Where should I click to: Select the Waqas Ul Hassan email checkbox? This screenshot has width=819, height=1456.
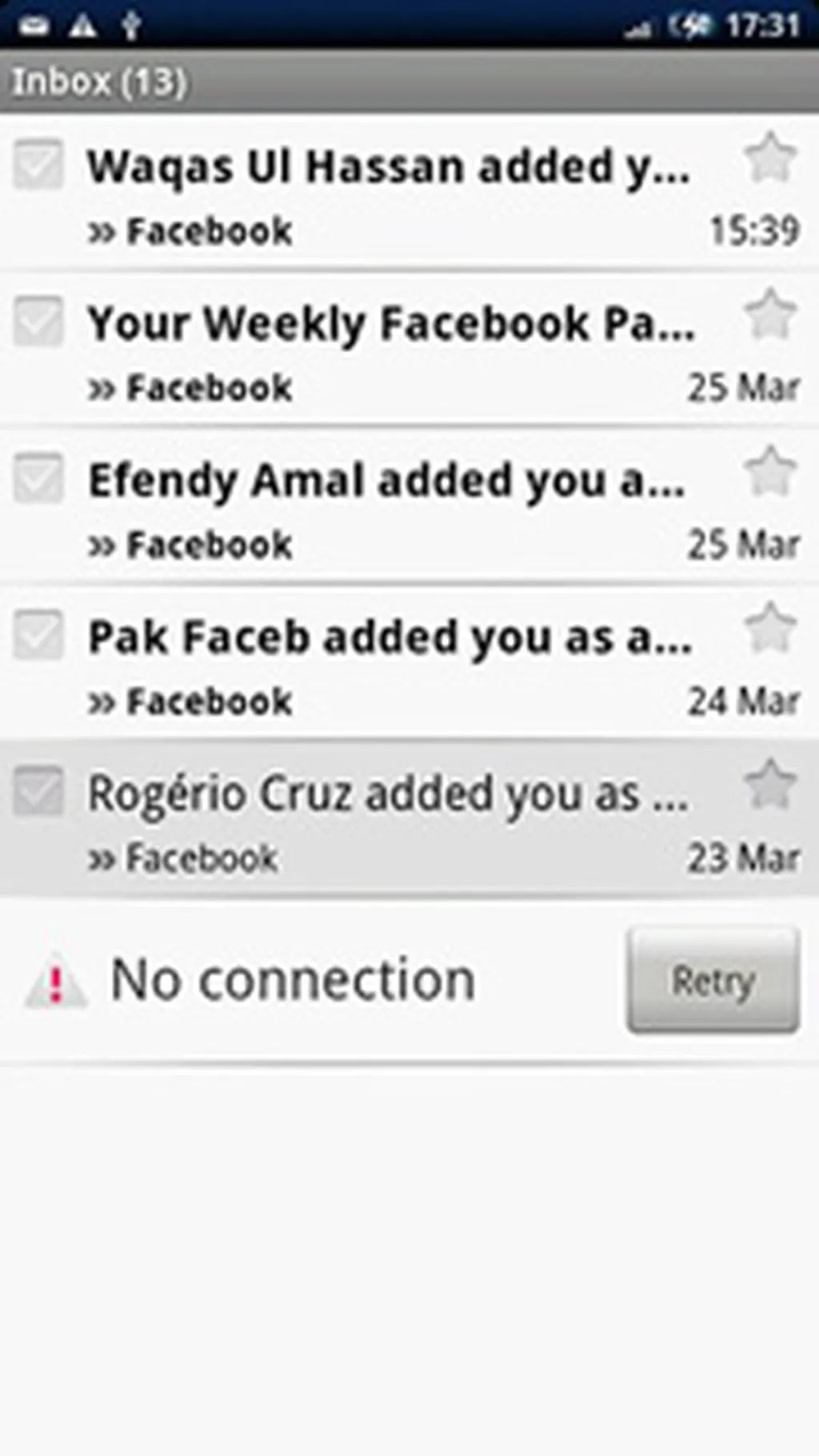point(38,165)
